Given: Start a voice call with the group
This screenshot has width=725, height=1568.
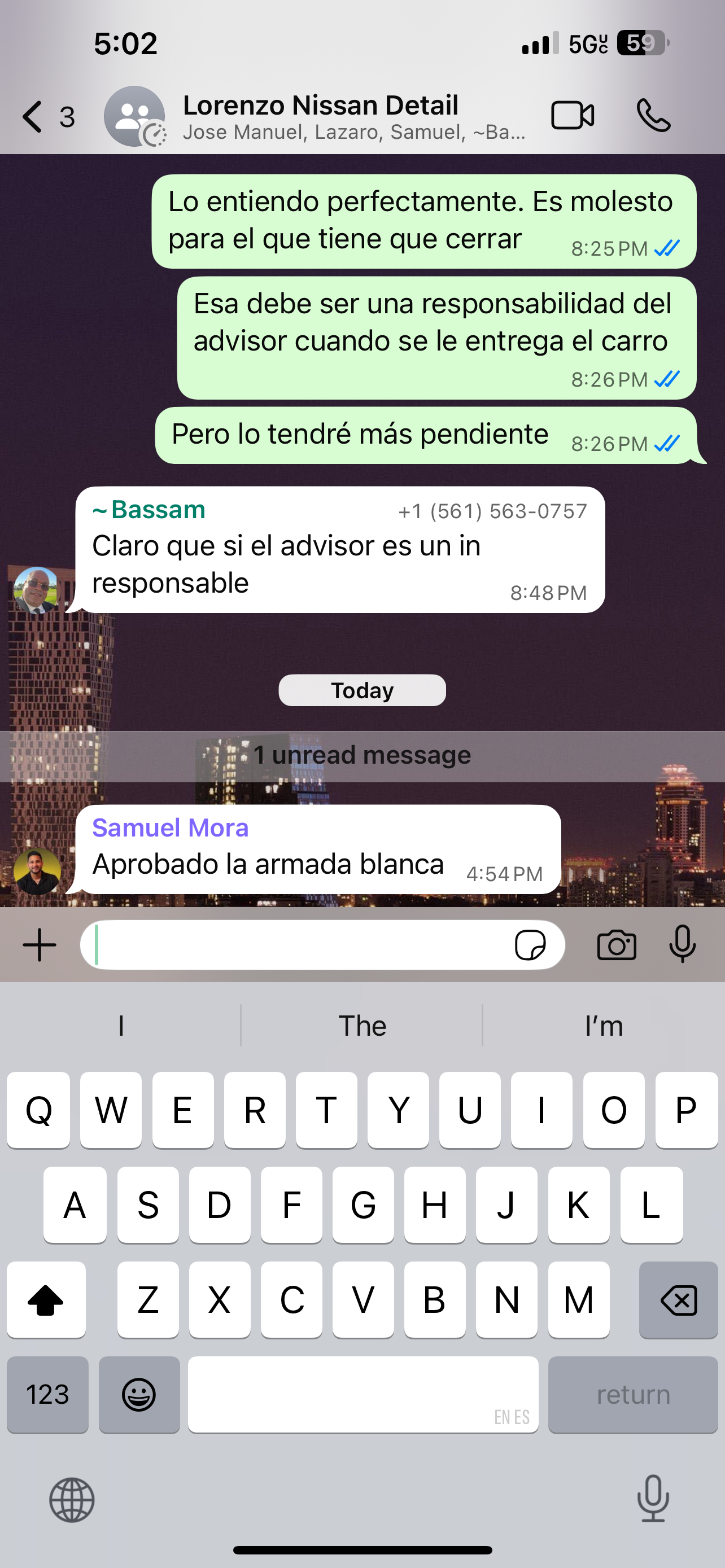Looking at the screenshot, I should coord(653,116).
